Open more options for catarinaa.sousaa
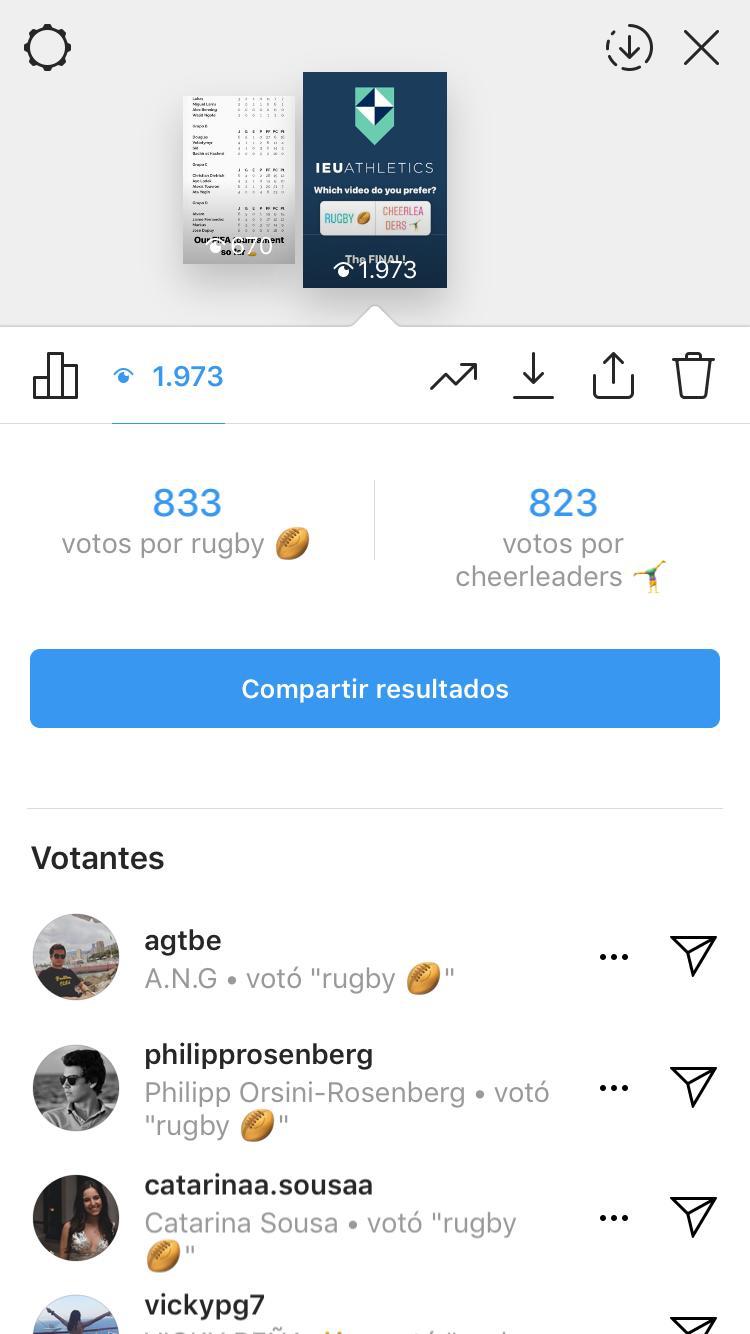 coord(613,1218)
